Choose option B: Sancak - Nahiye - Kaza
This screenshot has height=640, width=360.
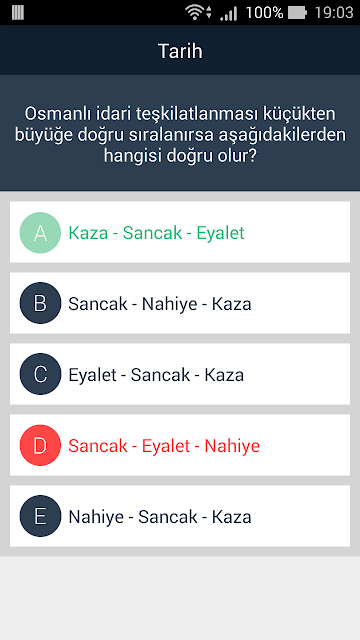(x=180, y=303)
